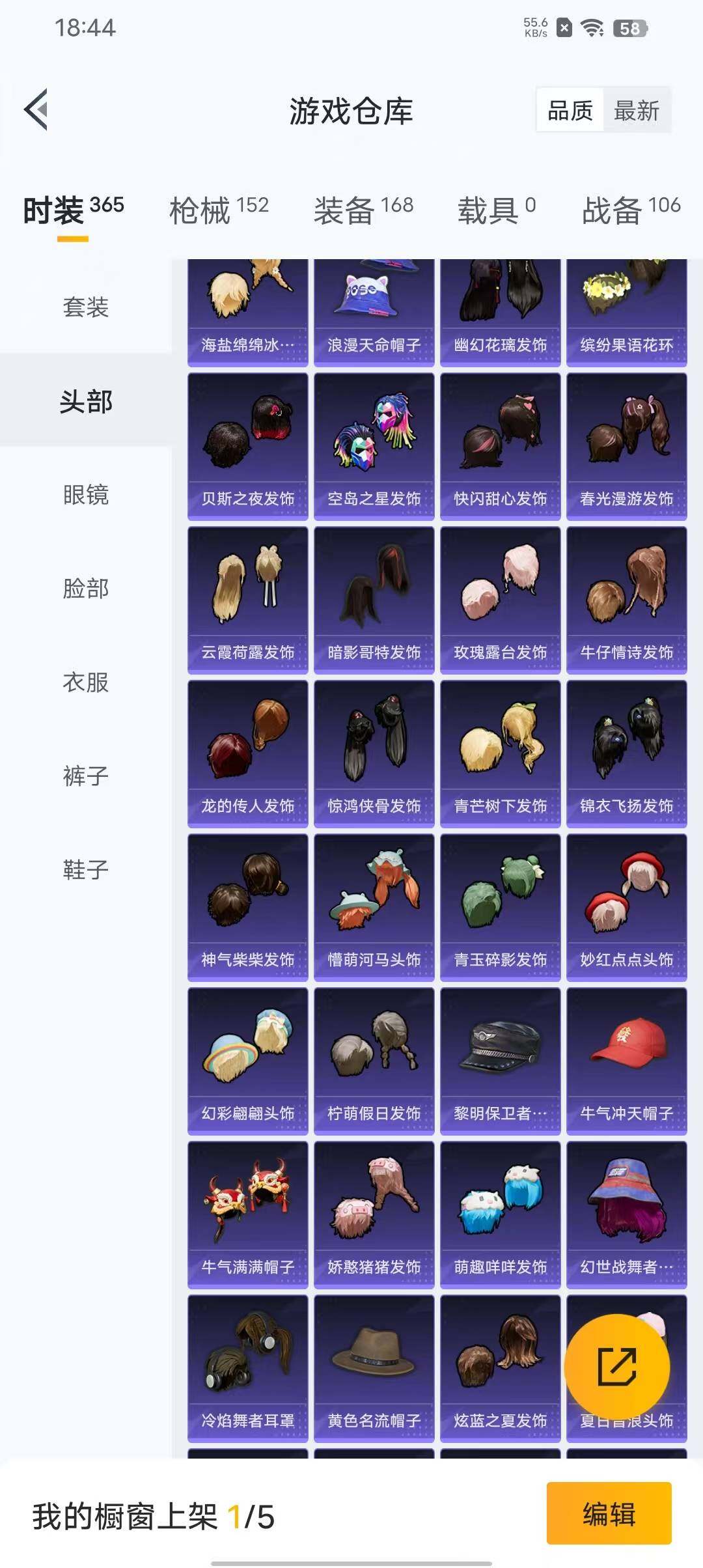
Task: Go back using the top-left arrow
Action: (x=36, y=109)
